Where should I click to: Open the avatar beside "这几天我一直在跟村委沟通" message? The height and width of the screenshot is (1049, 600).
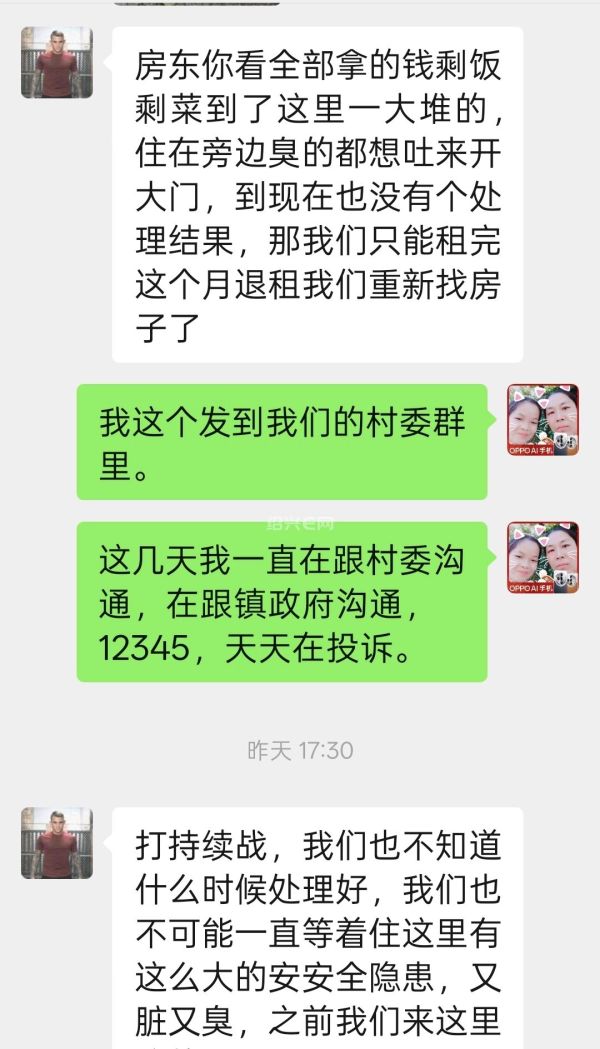(543, 558)
